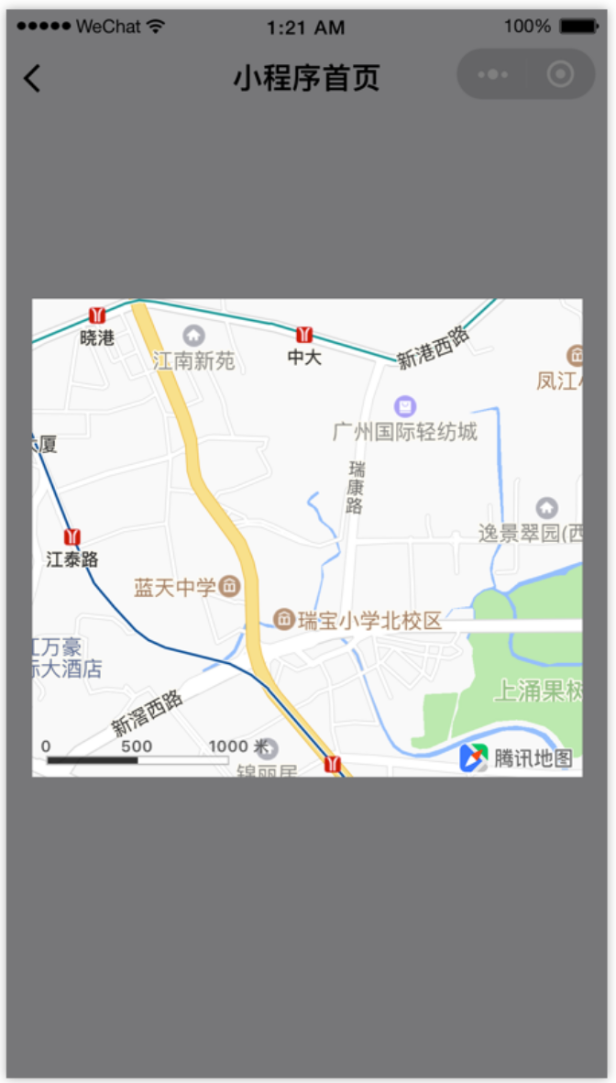The width and height of the screenshot is (616, 1083).
Task: Close the mini program with the circle button
Action: click(560, 75)
